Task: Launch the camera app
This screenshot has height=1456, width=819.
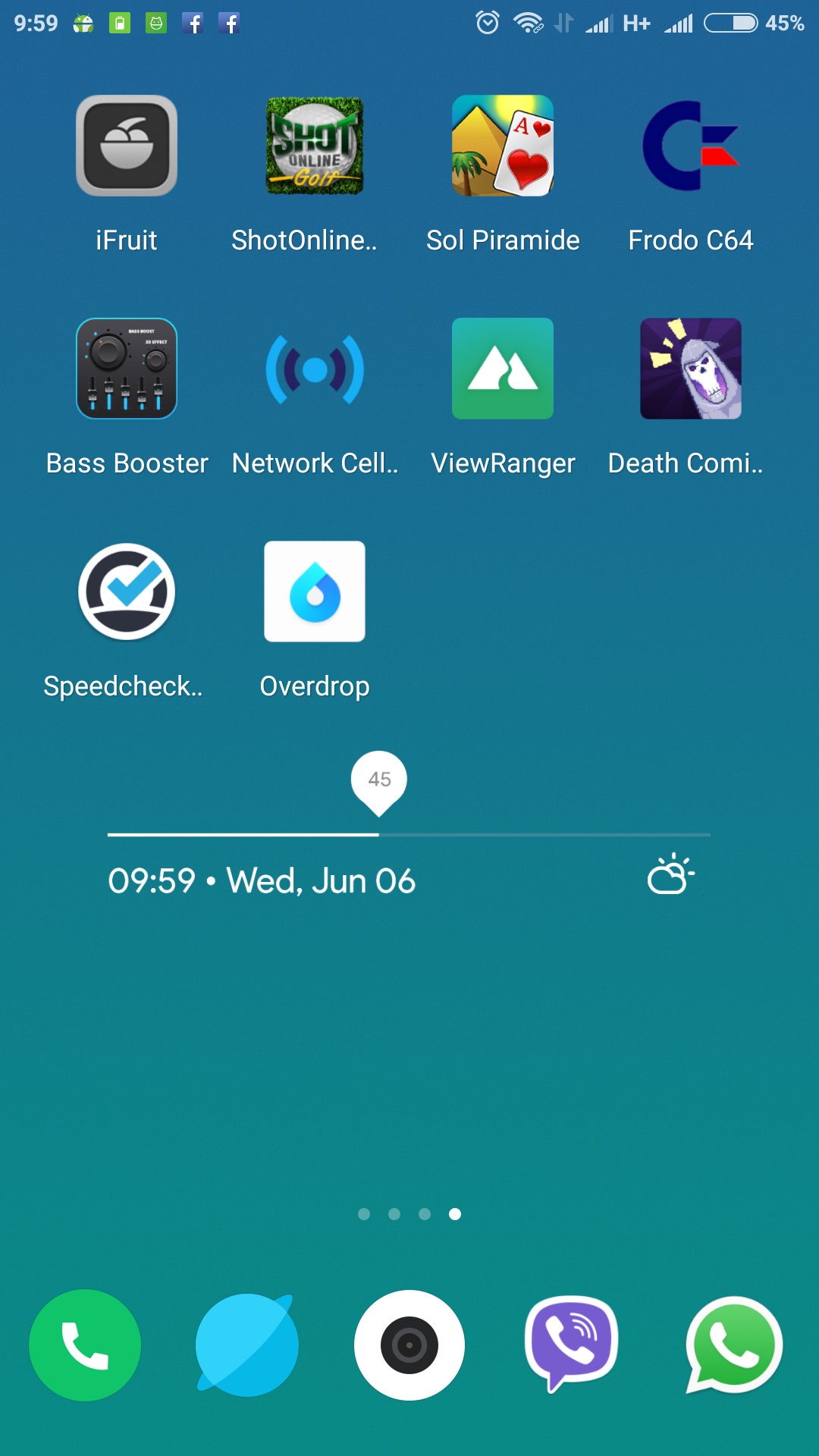Action: 409,1345
